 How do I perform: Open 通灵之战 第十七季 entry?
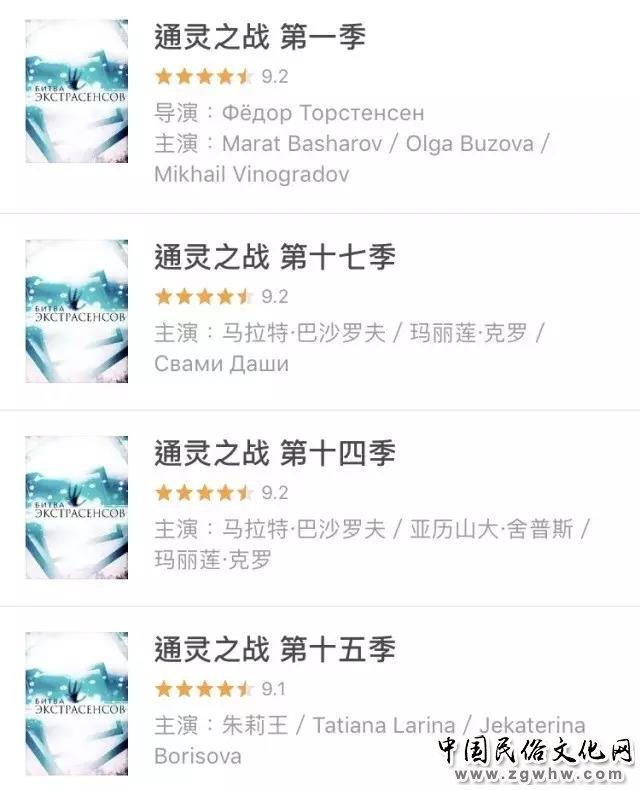point(275,257)
